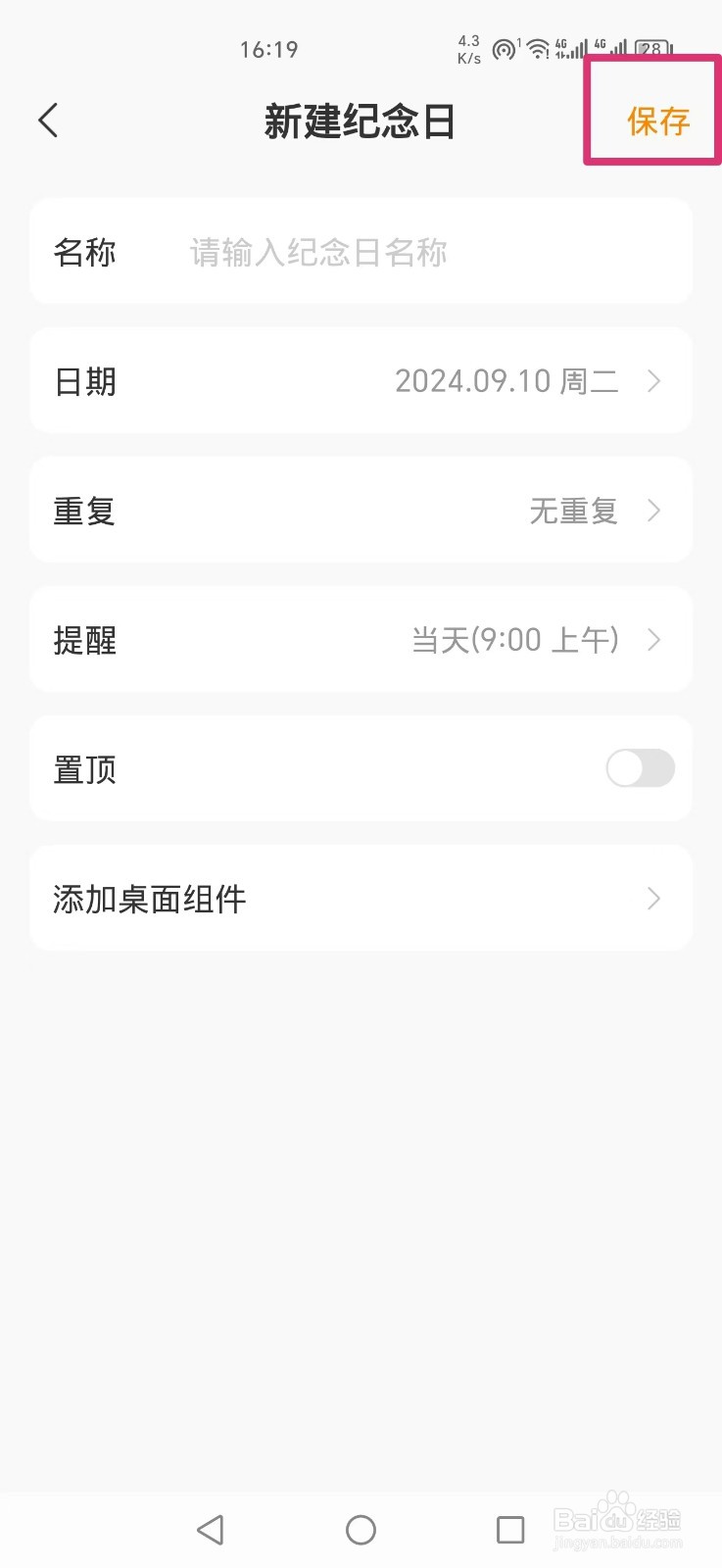
Task: Select the 无重复 repeat value
Action: [x=573, y=511]
